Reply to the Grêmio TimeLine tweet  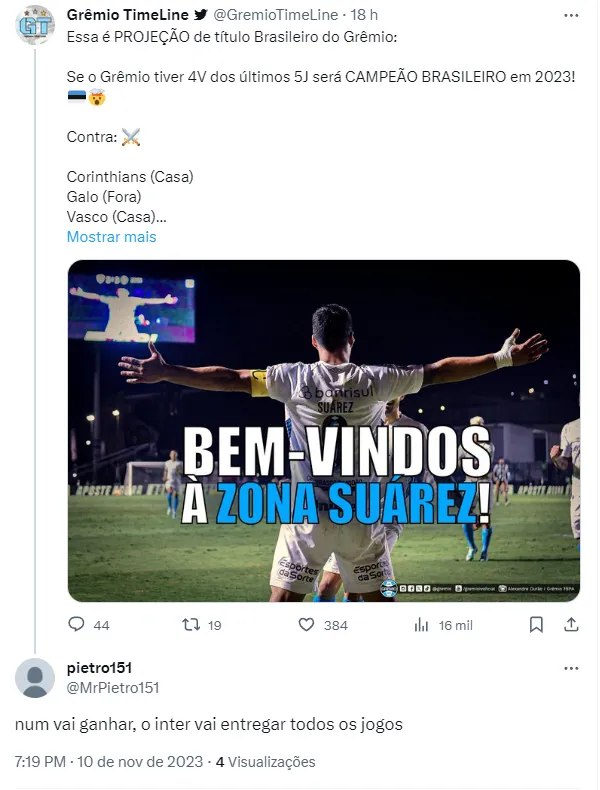(77, 625)
